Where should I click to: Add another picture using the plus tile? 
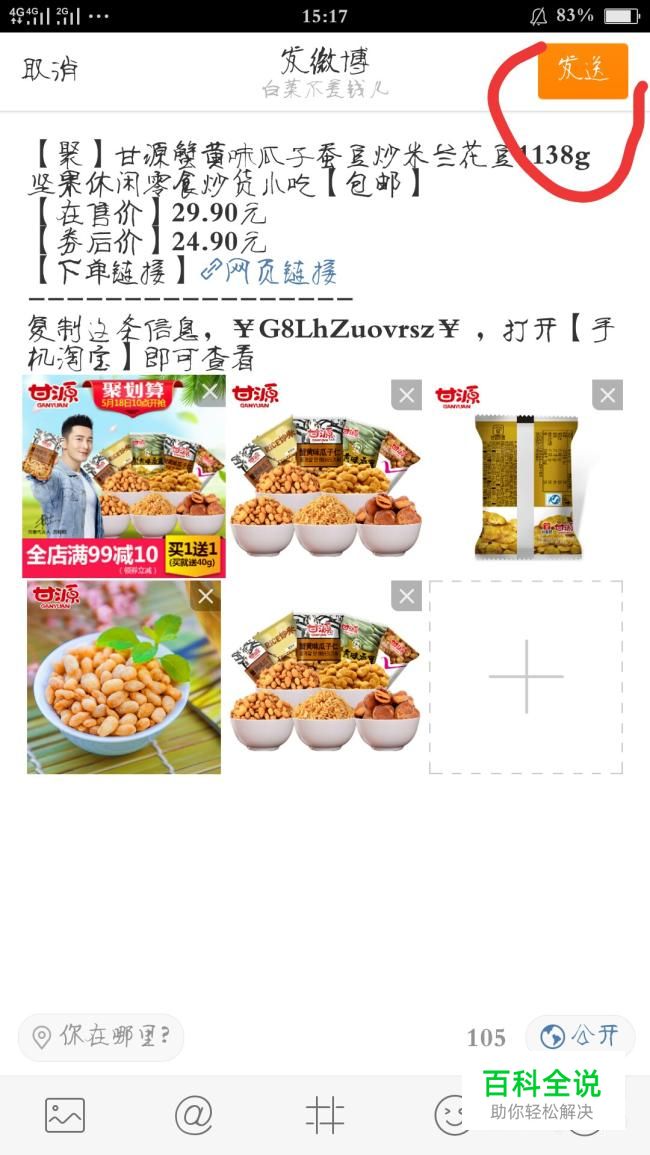pos(525,677)
